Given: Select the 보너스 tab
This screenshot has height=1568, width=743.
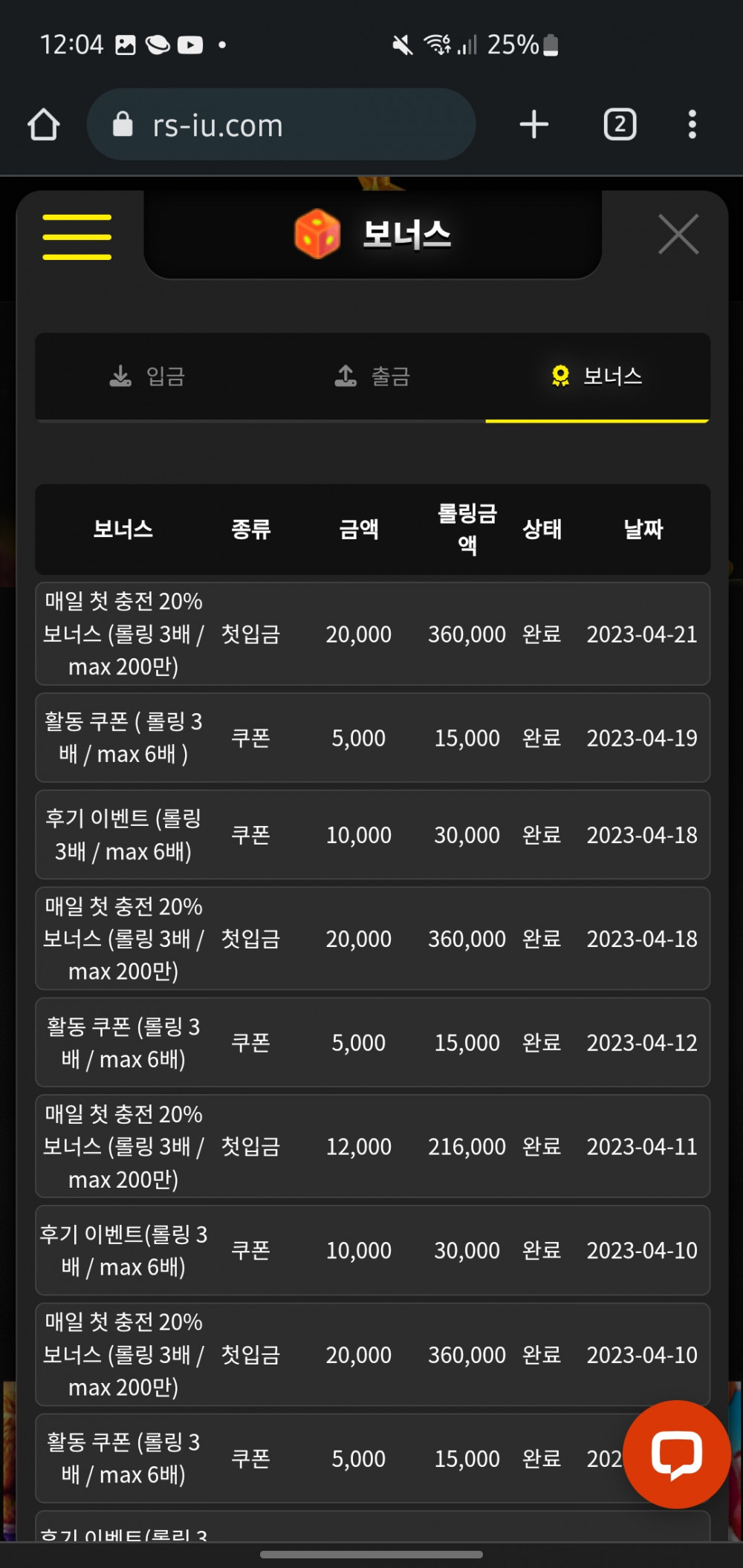Looking at the screenshot, I should 597,377.
